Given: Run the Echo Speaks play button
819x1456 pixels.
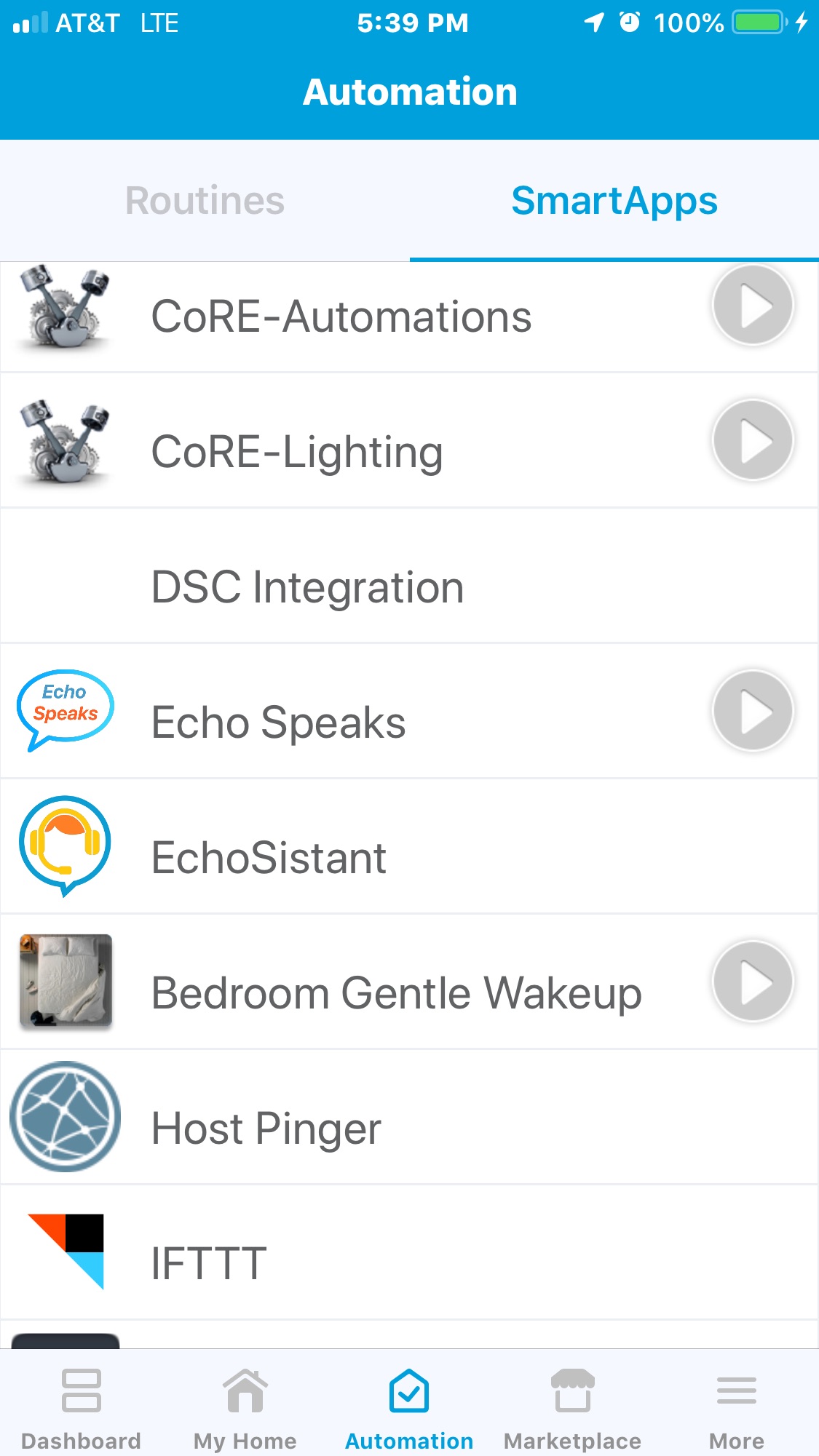Looking at the screenshot, I should click(x=753, y=711).
